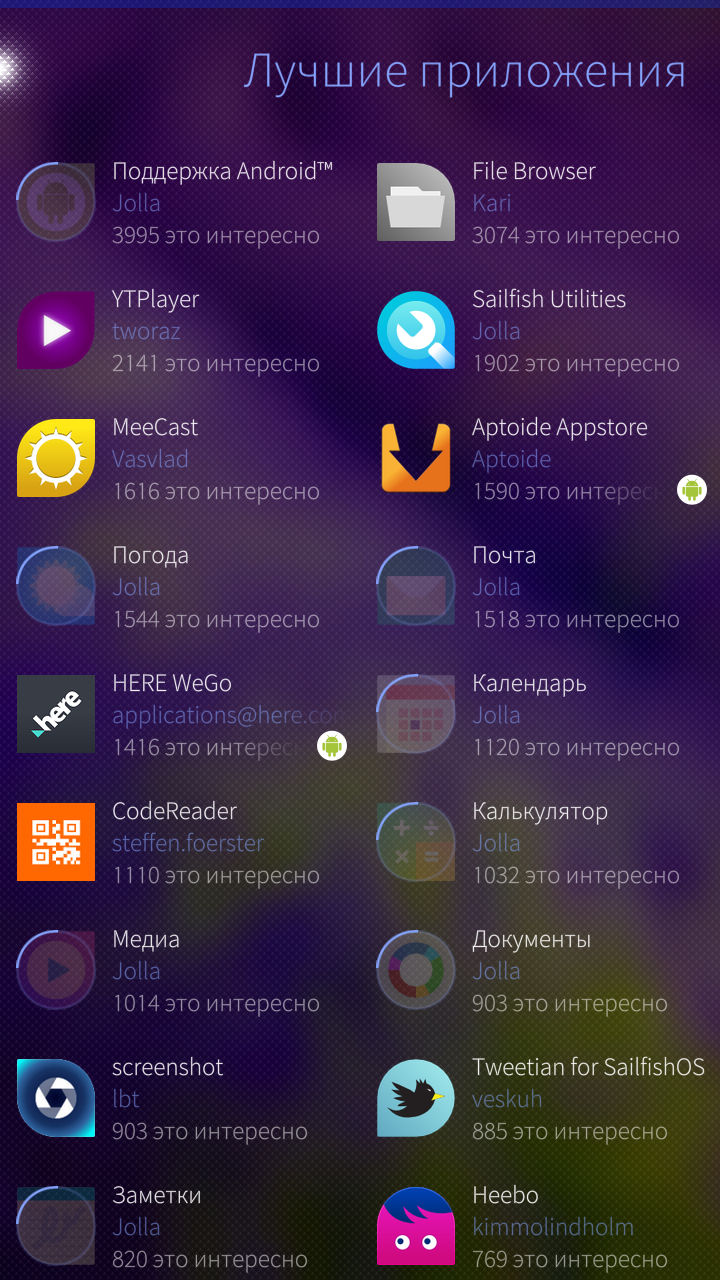Open the Калькулятор app entry

click(x=540, y=843)
